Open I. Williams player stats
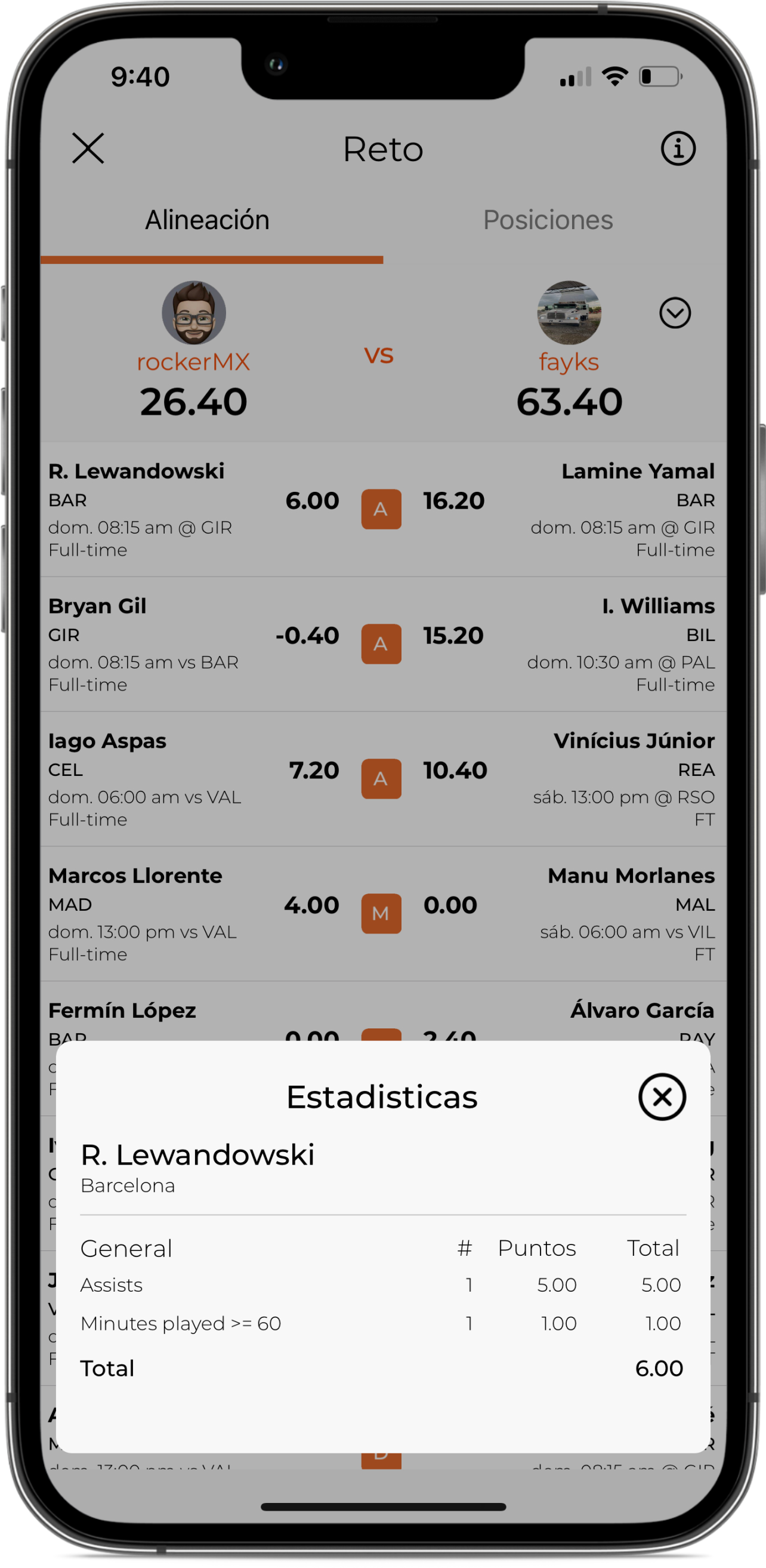 click(657, 606)
